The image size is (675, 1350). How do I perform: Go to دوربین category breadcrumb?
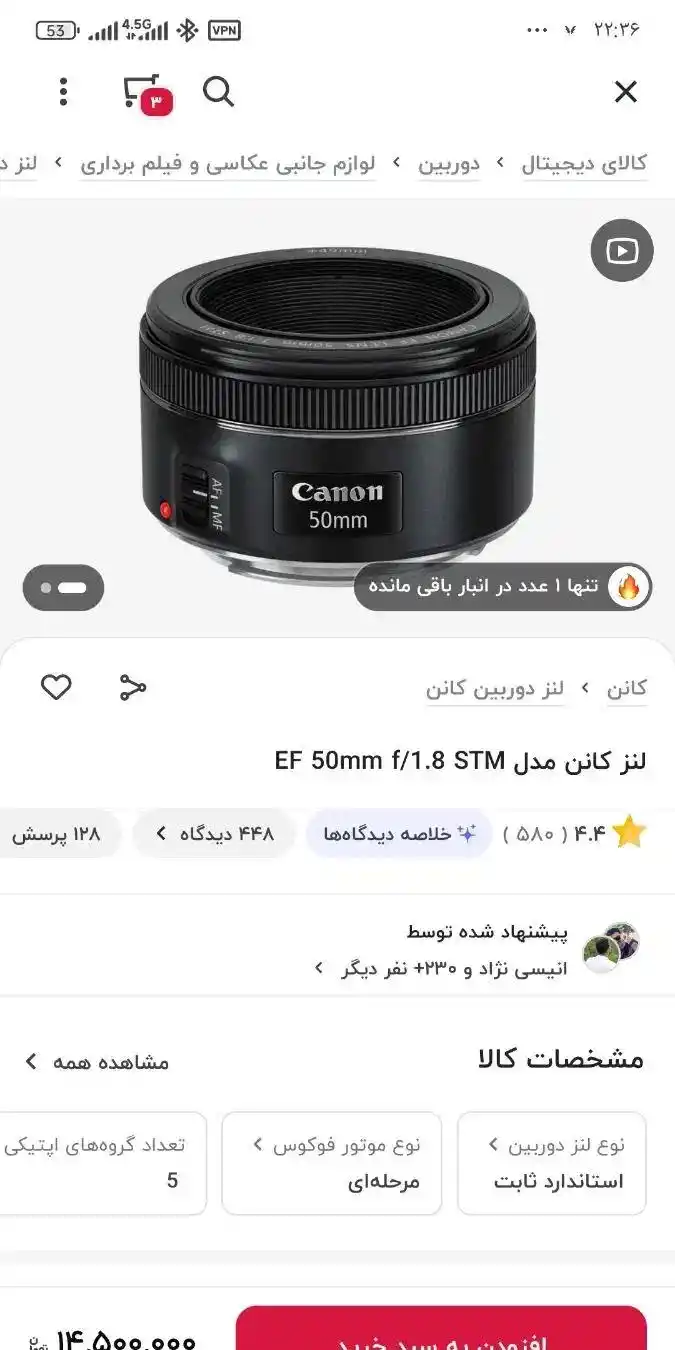pos(448,164)
